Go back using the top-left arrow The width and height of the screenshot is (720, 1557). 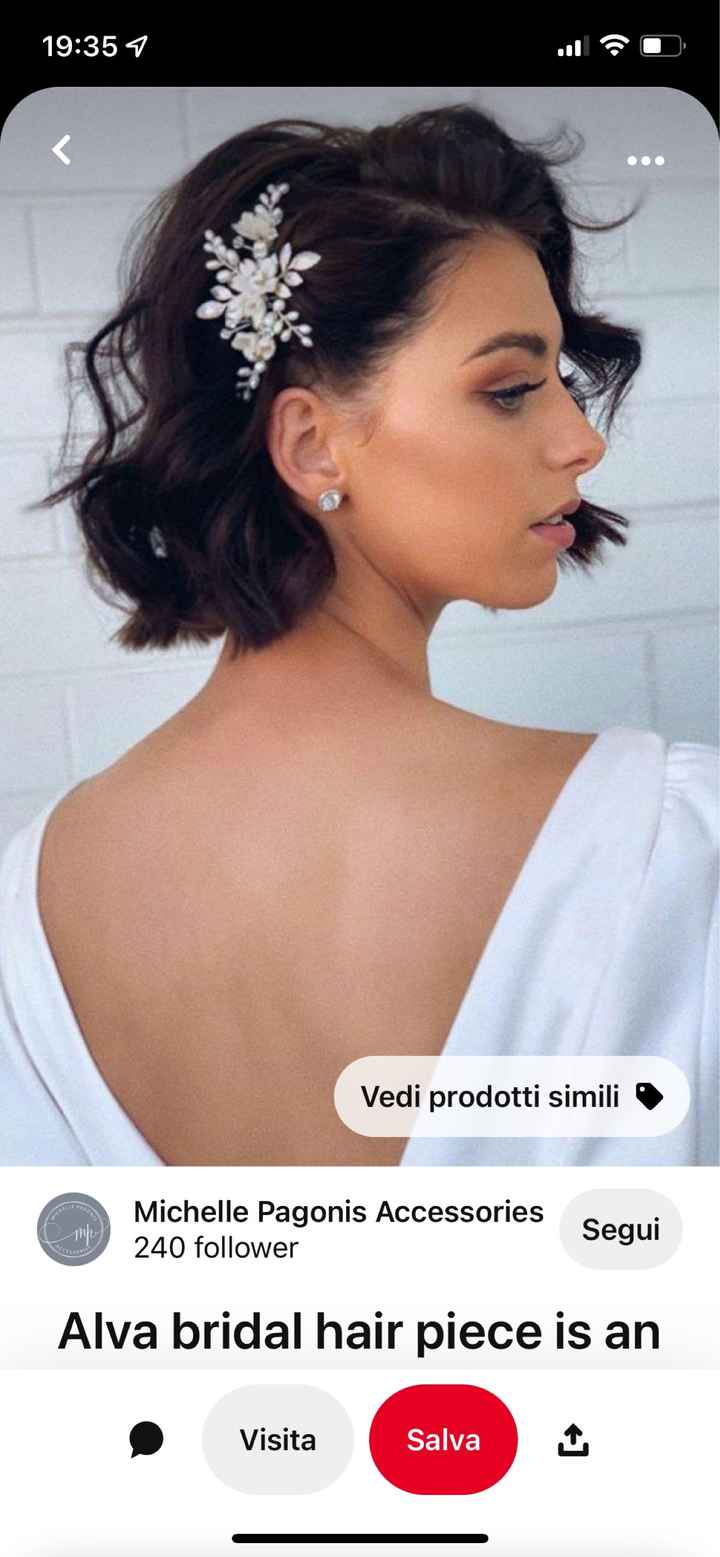tap(62, 151)
